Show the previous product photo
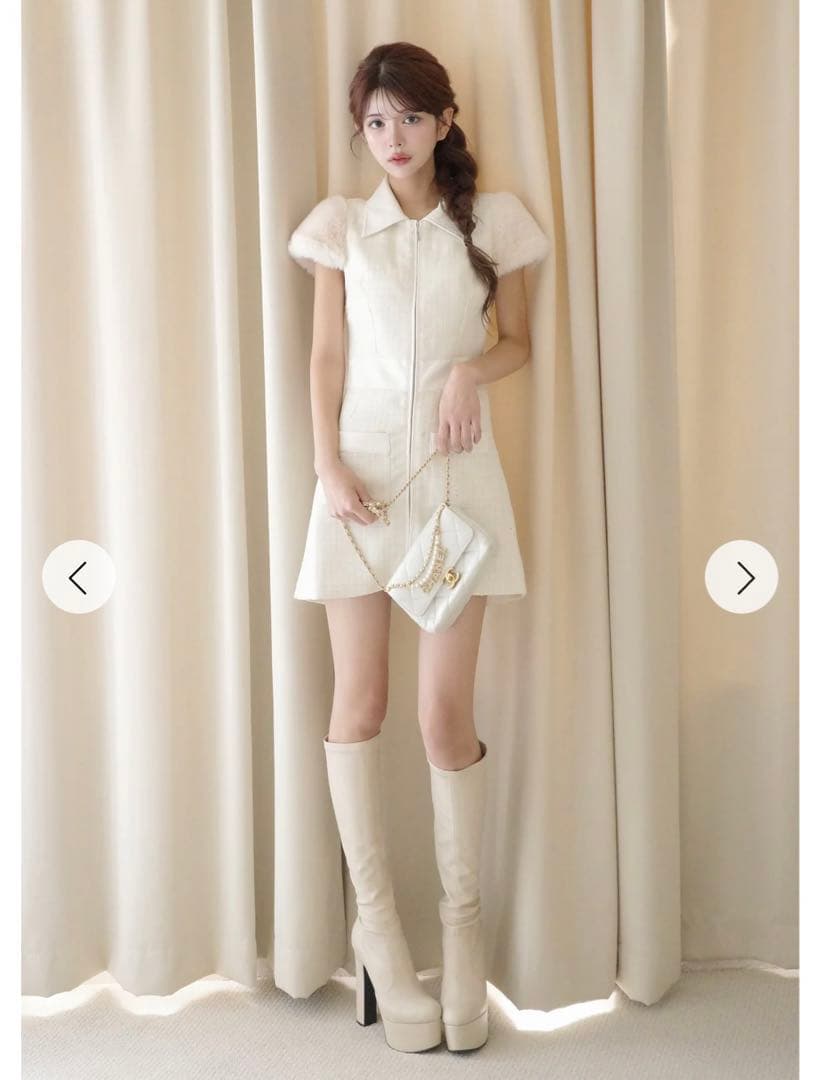The image size is (821, 1080). click(x=78, y=577)
